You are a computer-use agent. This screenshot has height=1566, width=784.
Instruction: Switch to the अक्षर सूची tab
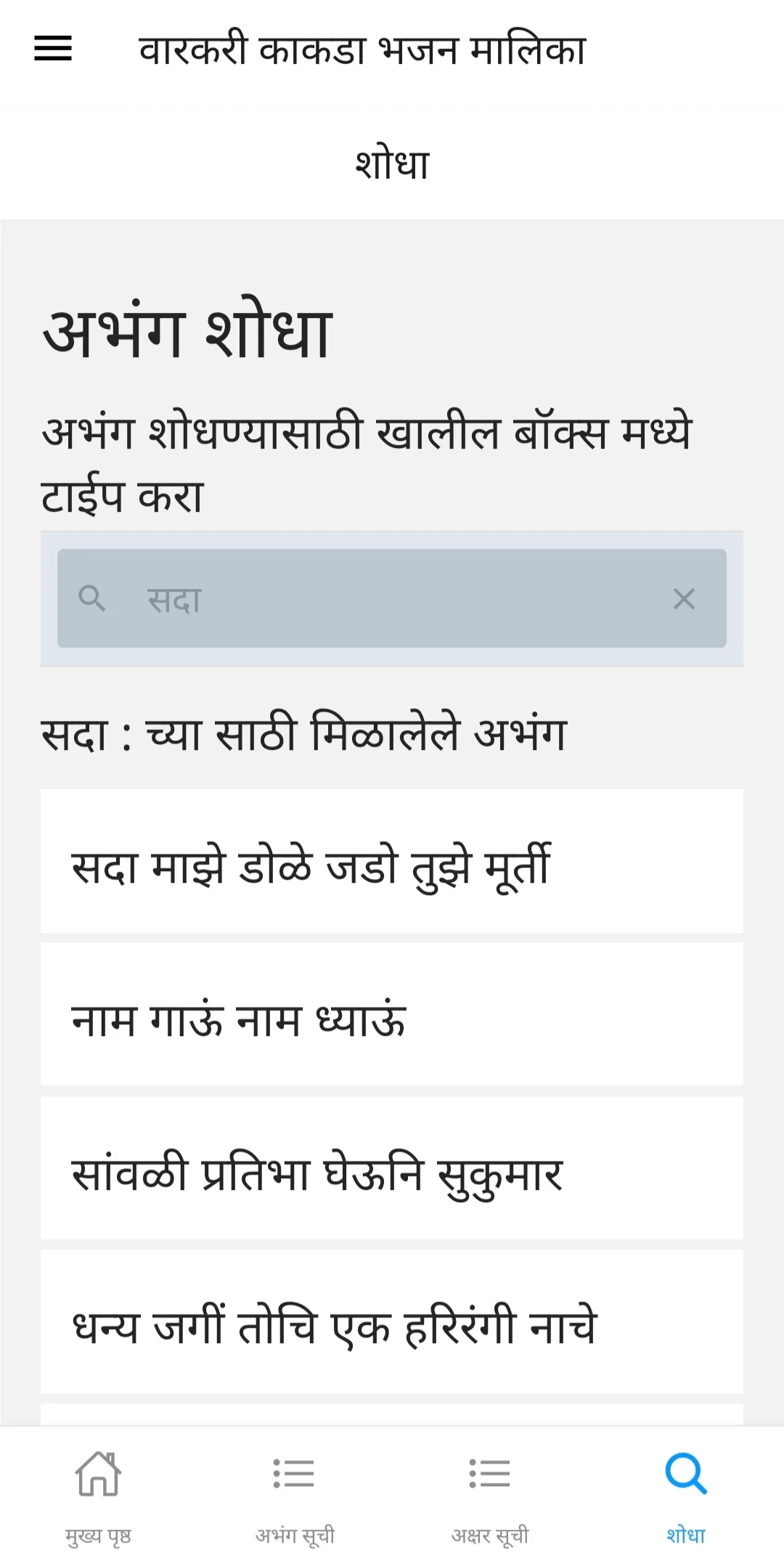tap(490, 1497)
